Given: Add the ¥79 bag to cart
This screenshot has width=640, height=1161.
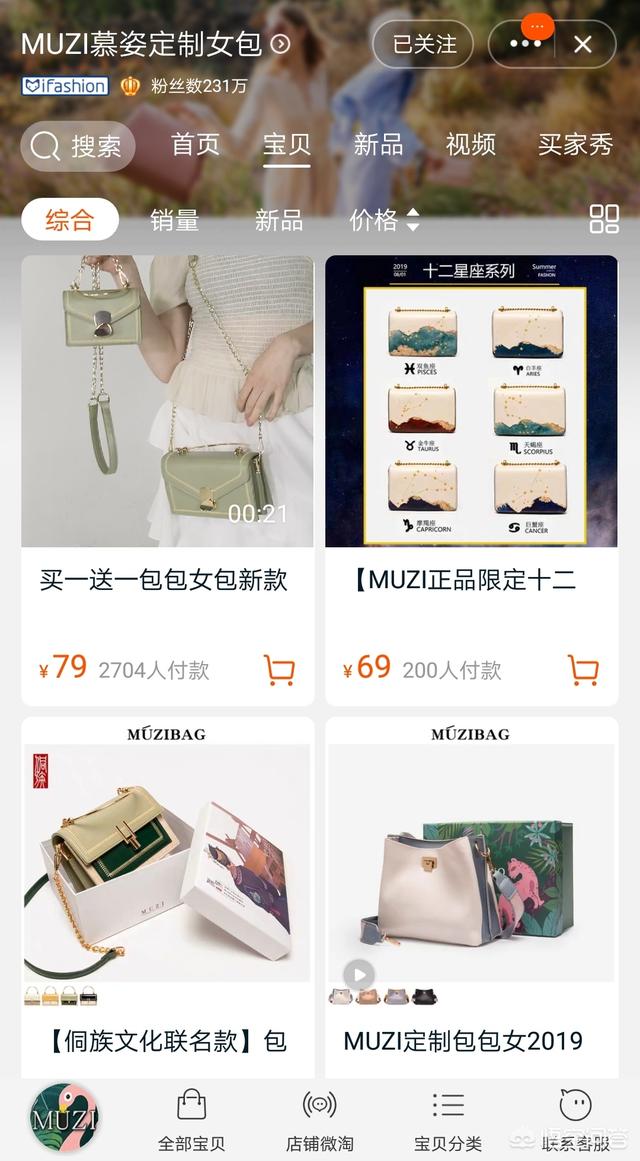Looking at the screenshot, I should click(279, 669).
